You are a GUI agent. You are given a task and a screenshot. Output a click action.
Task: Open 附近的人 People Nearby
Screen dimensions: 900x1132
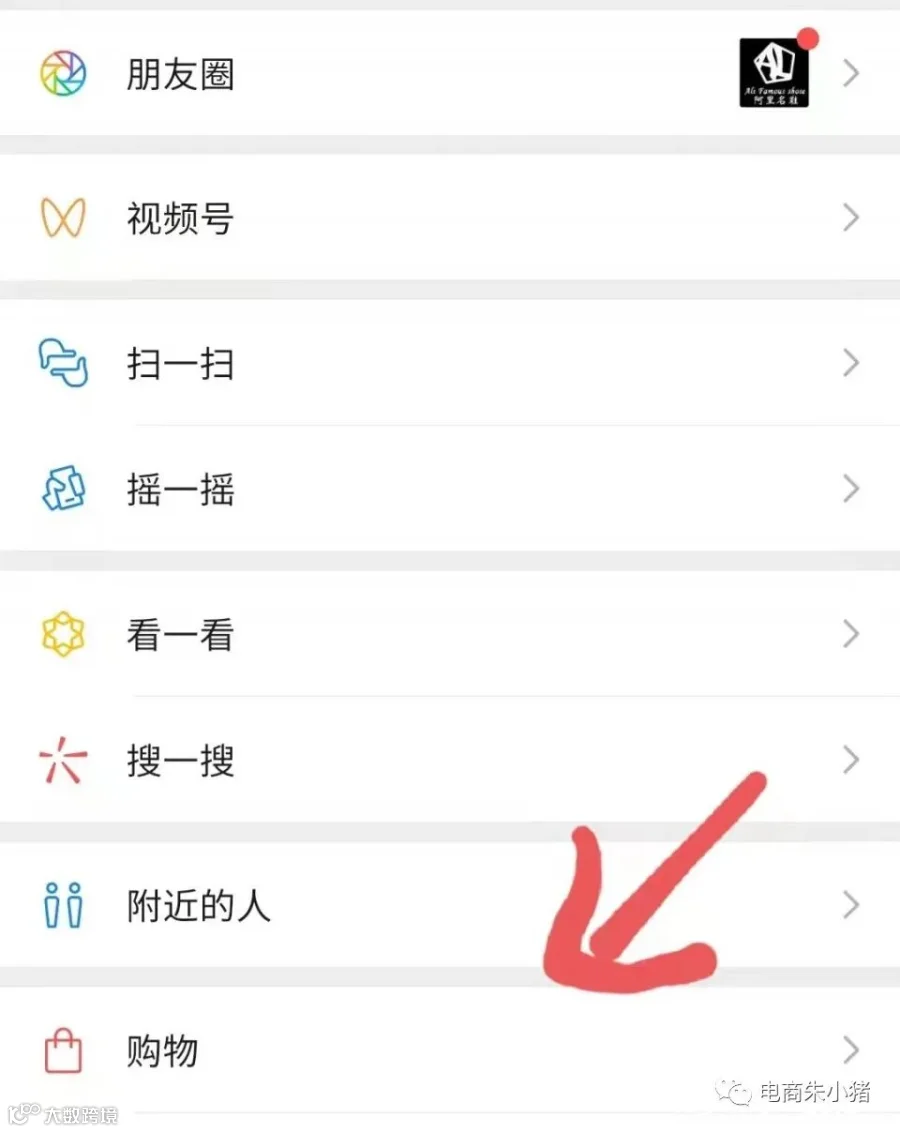click(450, 905)
